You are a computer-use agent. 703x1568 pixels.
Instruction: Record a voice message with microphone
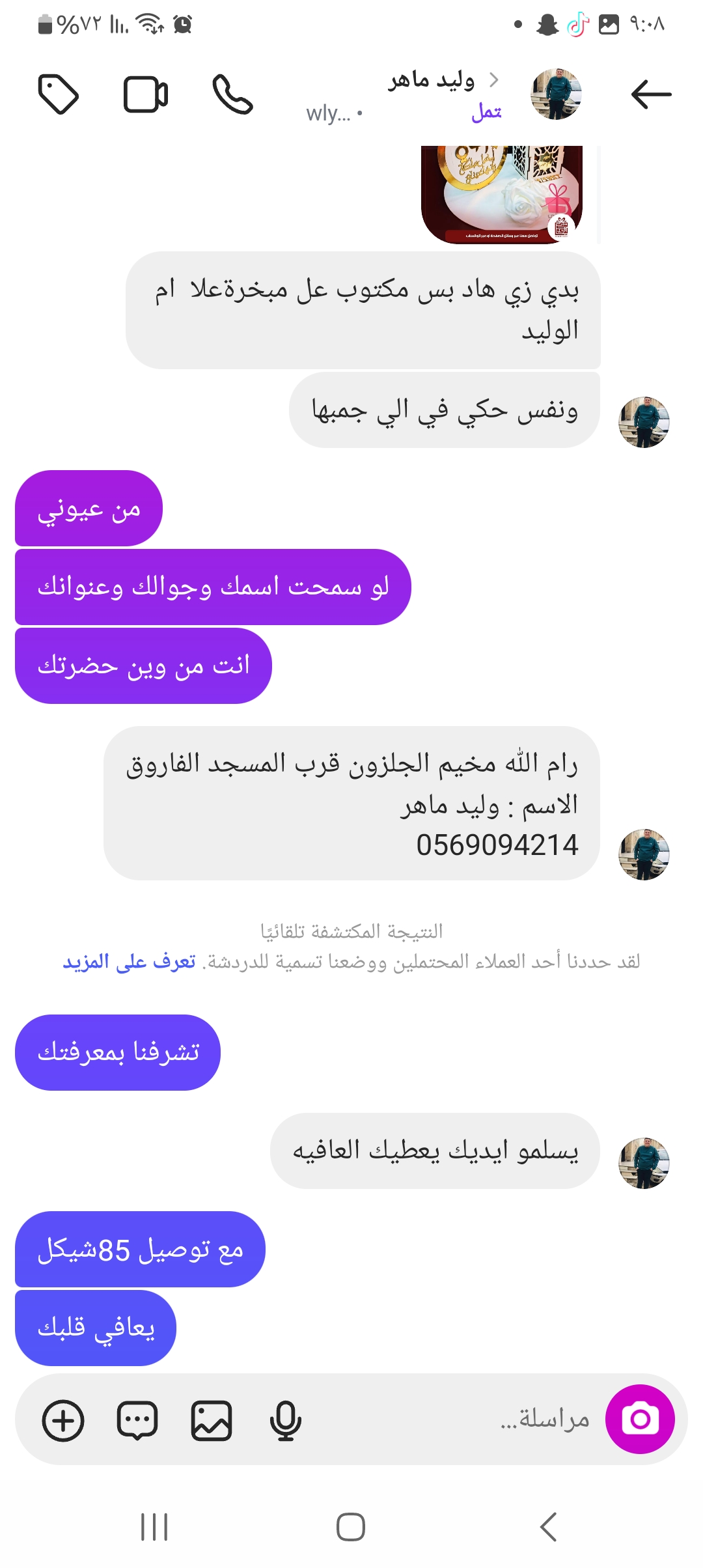point(285,1420)
